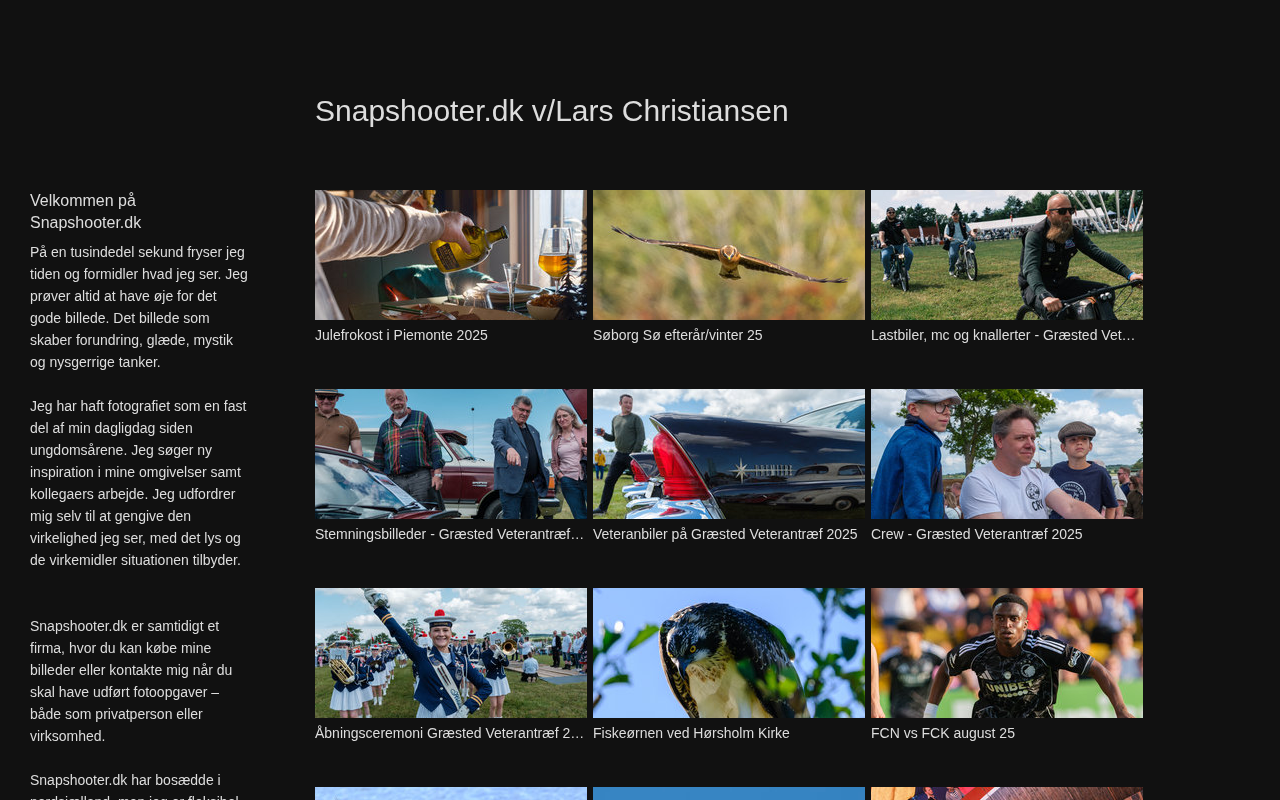View Lastbiler, mc og knallerter gallery
Screen dimensions: 1280x800
click(1006, 255)
